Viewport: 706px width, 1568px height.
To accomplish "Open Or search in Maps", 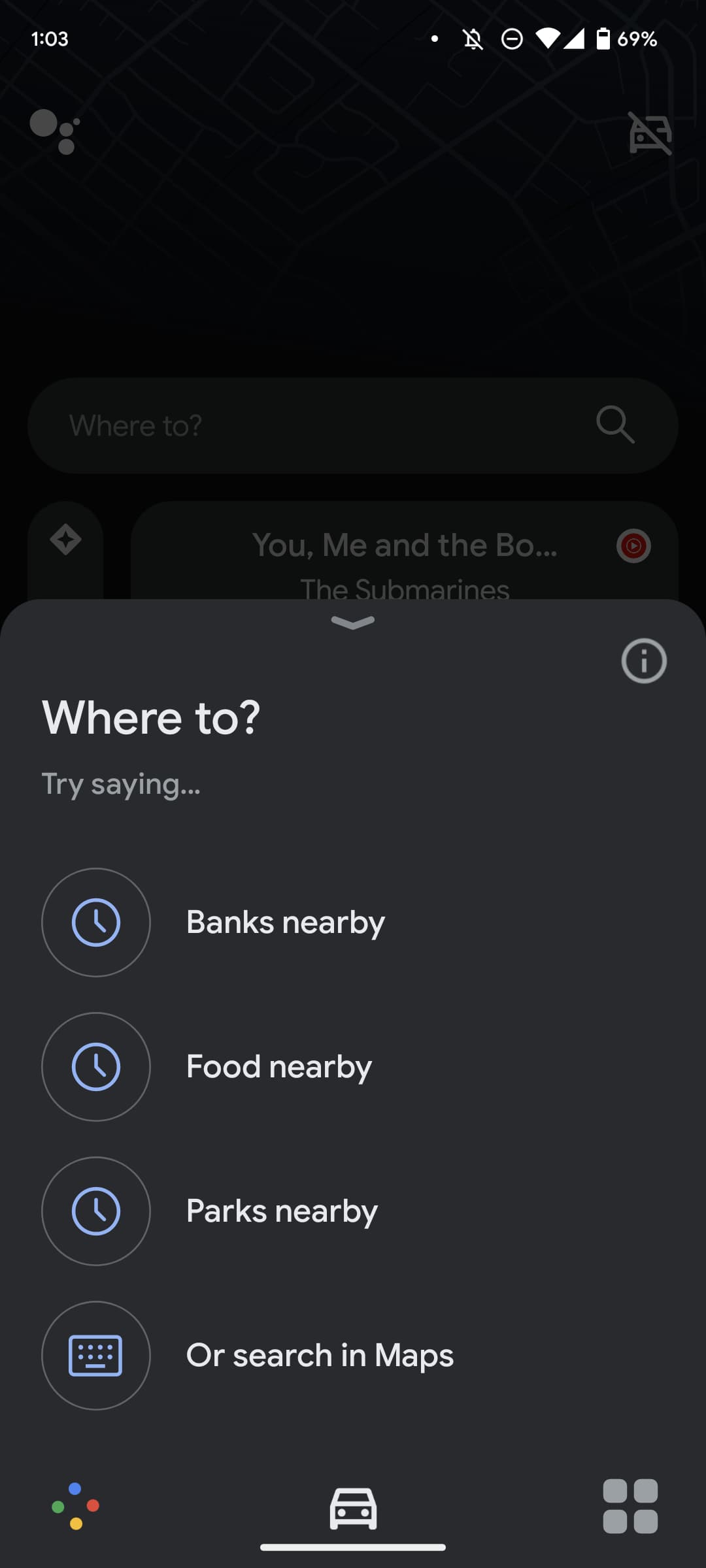I will coord(319,1355).
